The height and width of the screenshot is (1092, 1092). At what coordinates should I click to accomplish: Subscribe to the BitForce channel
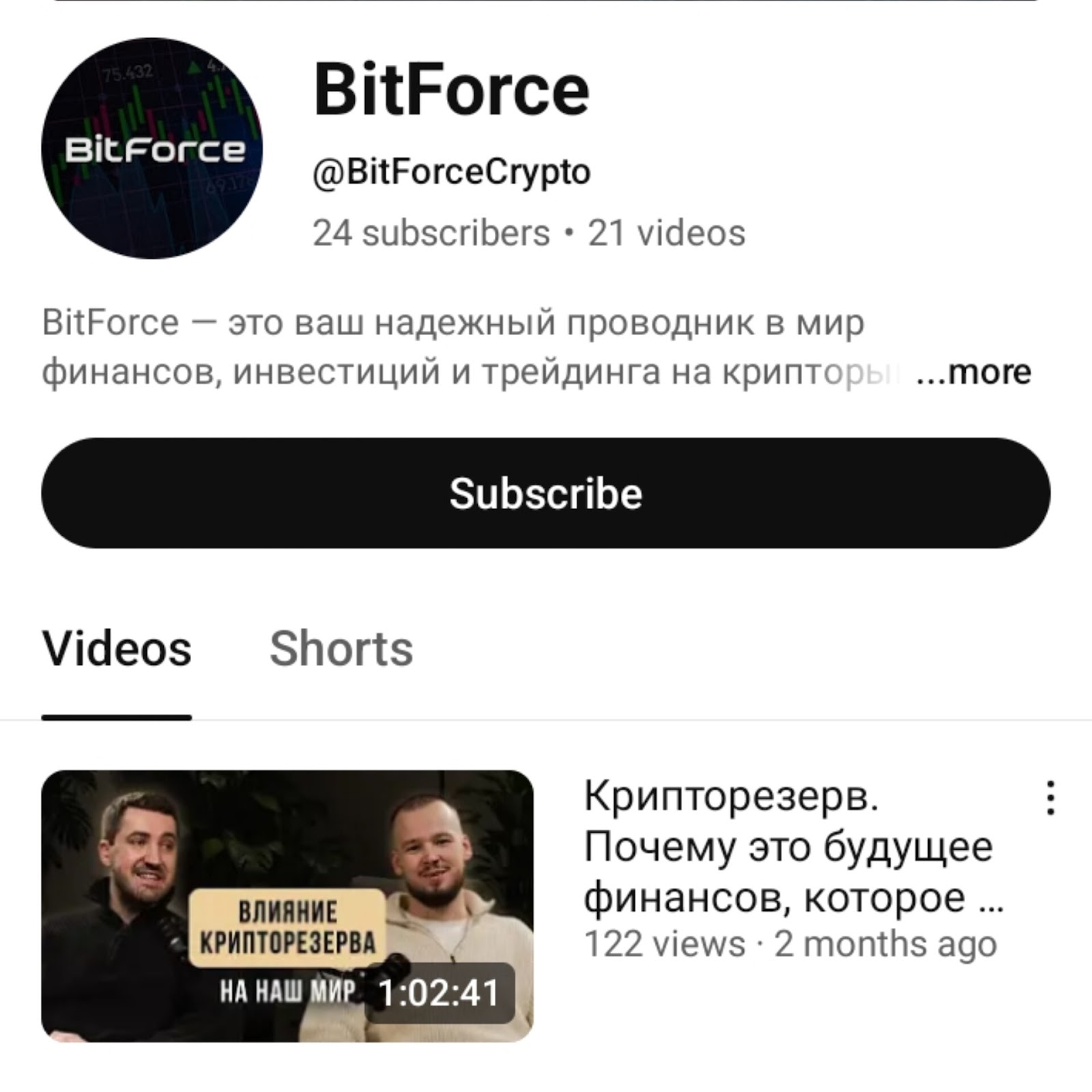pyautogui.click(x=545, y=493)
